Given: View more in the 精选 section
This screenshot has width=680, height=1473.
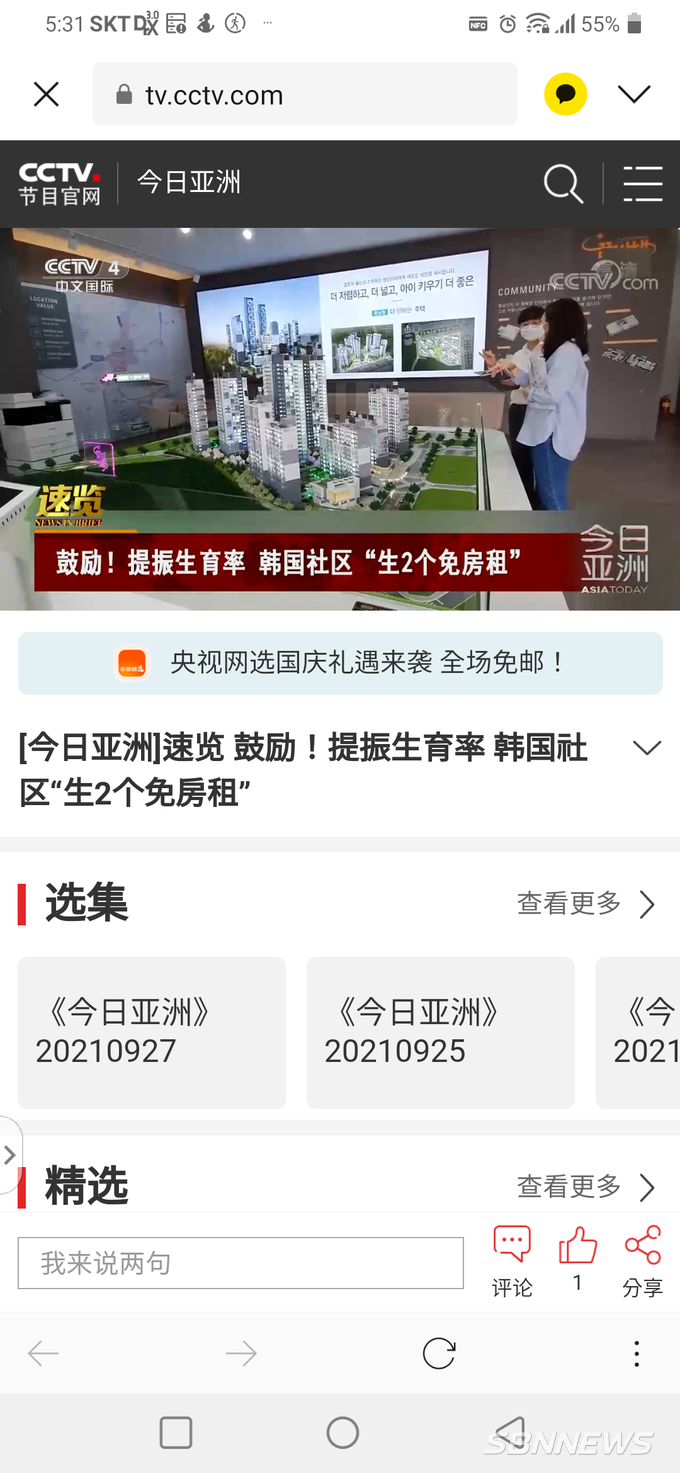Looking at the screenshot, I should pyautogui.click(x=586, y=1187).
